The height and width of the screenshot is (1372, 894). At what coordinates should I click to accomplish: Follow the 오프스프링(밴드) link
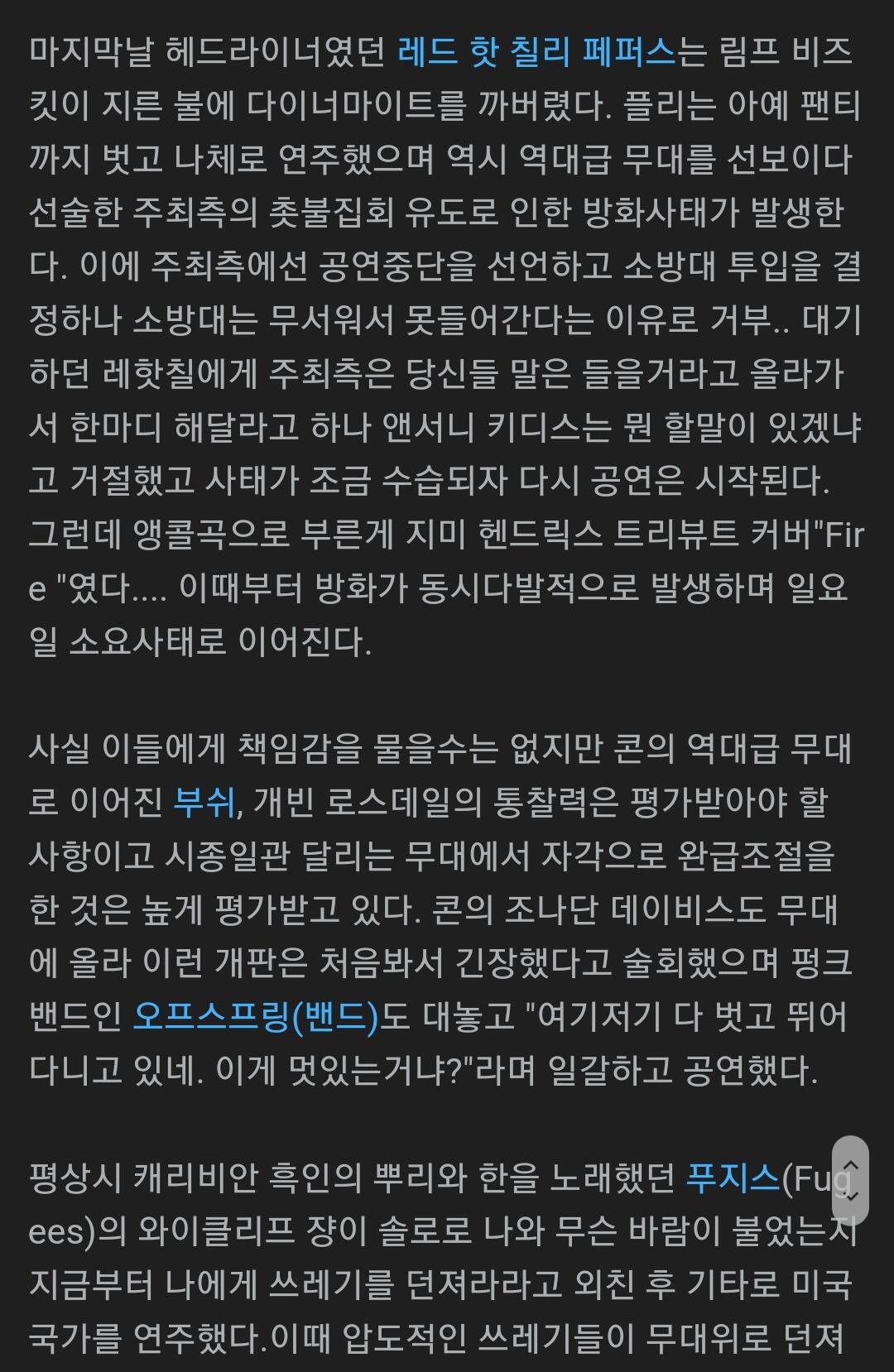pyautogui.click(x=256, y=1016)
